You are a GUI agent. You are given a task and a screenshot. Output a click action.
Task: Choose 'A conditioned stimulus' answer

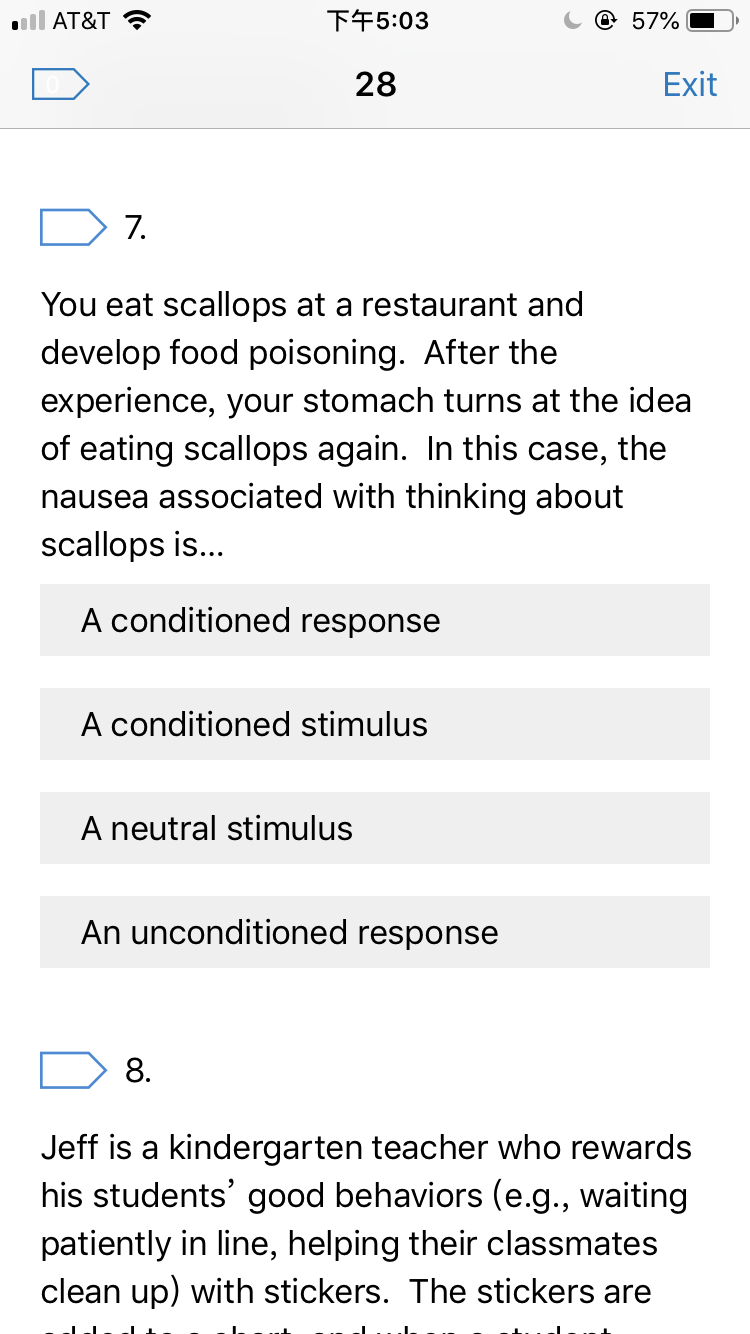pos(375,724)
